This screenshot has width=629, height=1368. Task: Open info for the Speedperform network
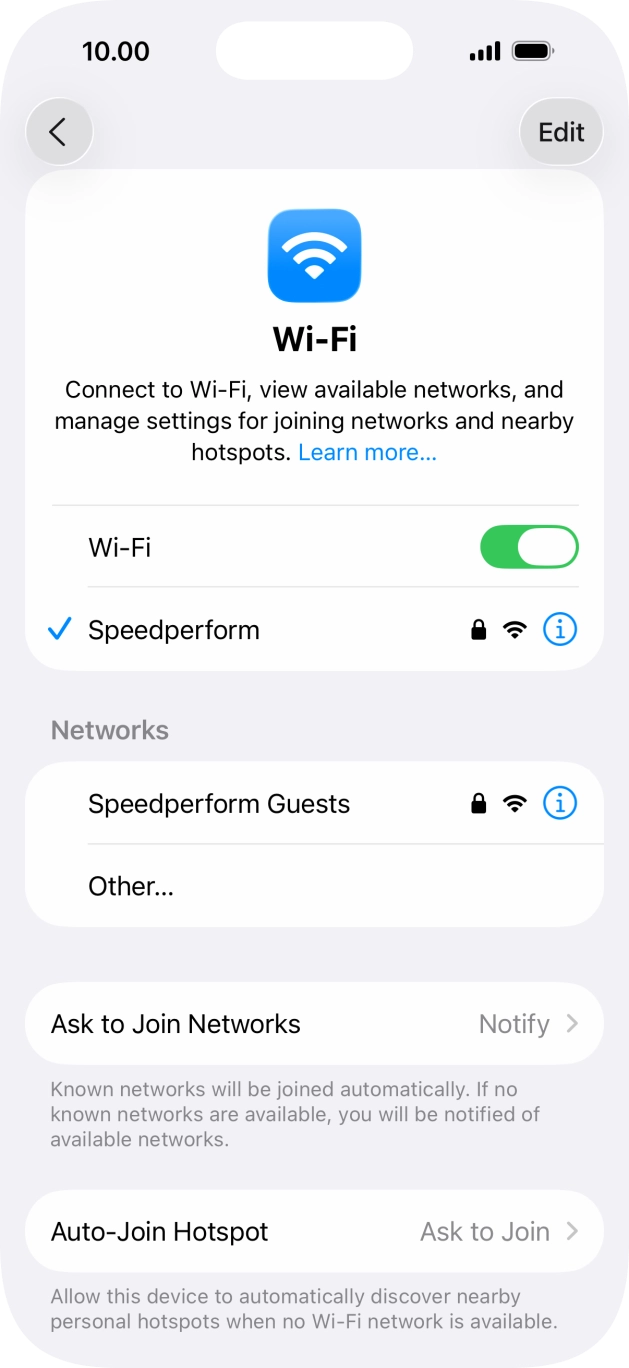(560, 630)
